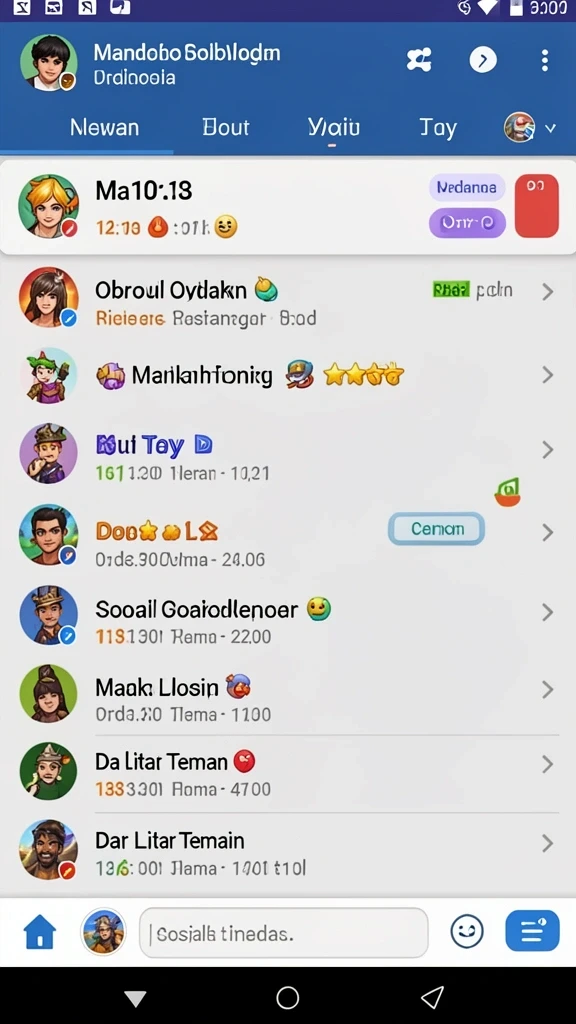Tap the blue list button at bottom right
The width and height of the screenshot is (576, 1024).
pyautogui.click(x=532, y=930)
